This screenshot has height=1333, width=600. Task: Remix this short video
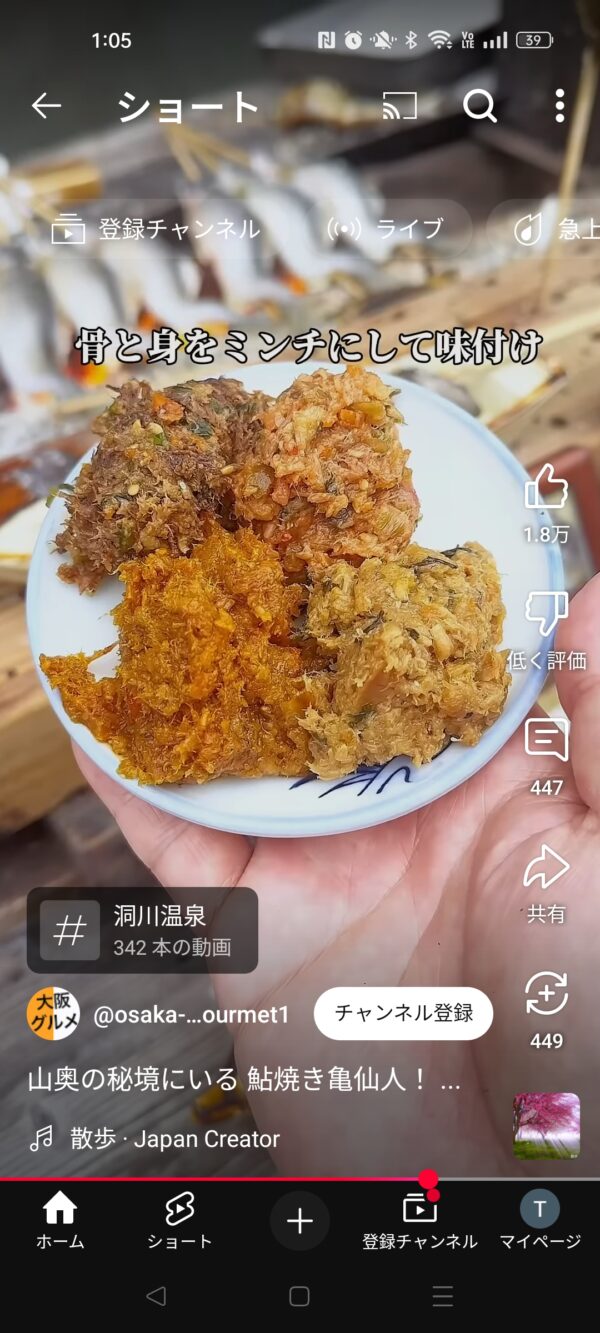546,996
